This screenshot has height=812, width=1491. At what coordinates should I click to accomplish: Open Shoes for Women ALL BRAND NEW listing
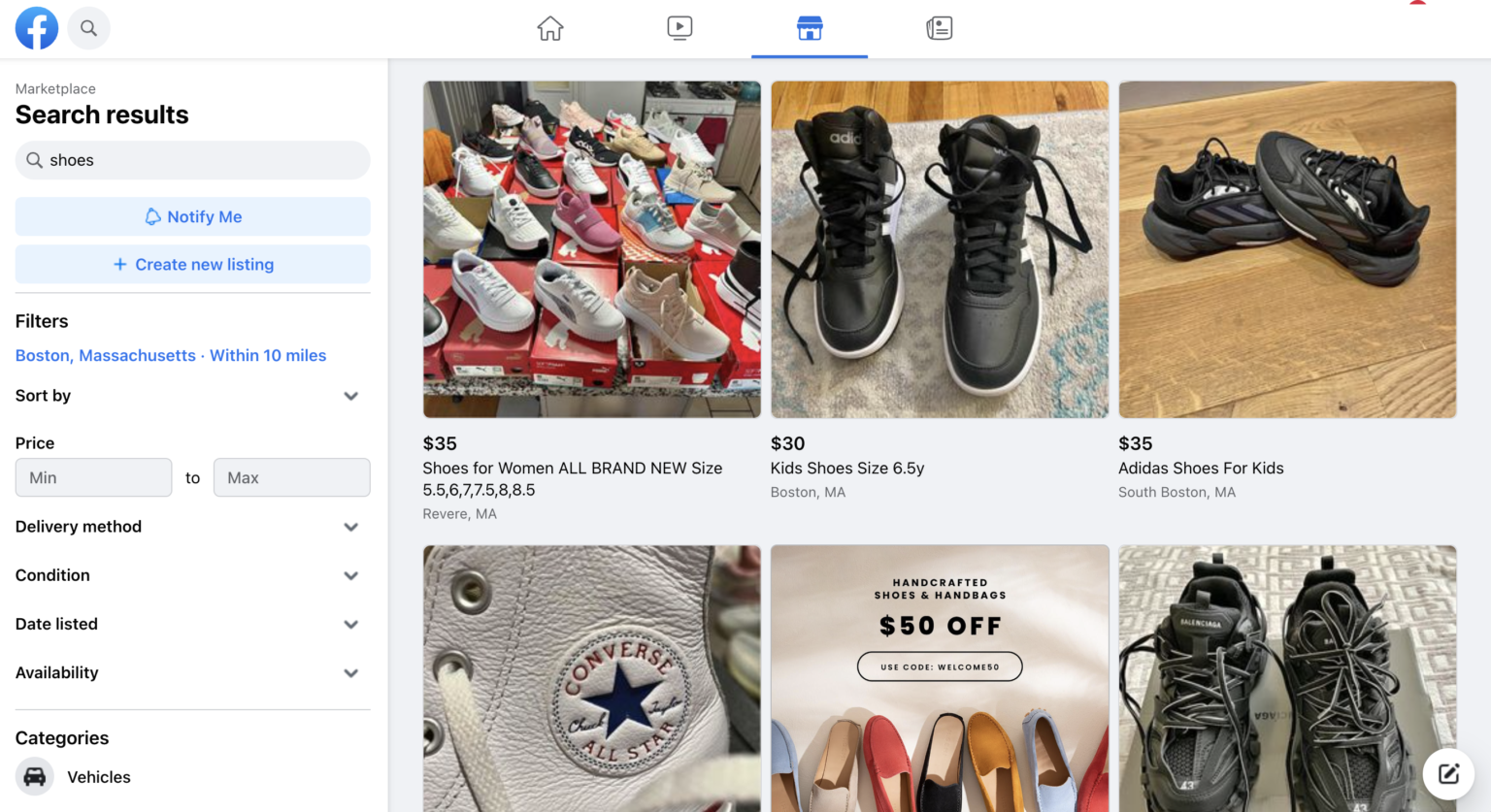point(591,249)
